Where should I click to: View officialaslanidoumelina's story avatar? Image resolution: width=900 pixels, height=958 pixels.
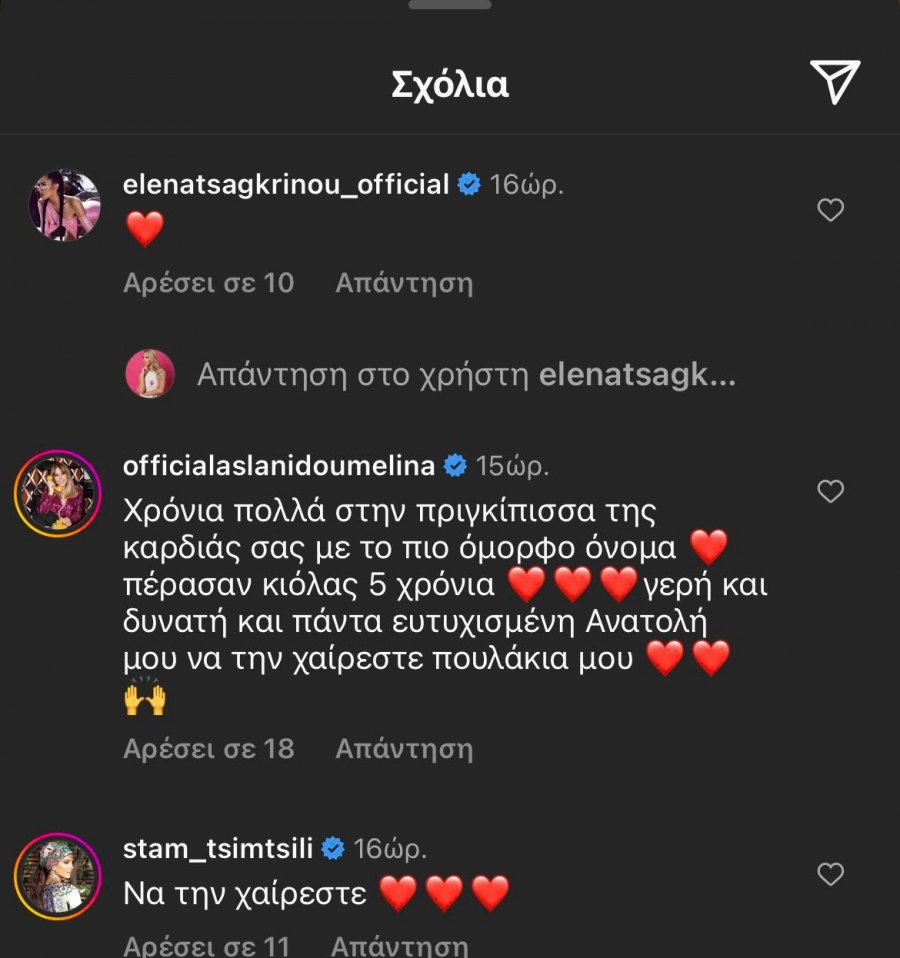click(59, 493)
